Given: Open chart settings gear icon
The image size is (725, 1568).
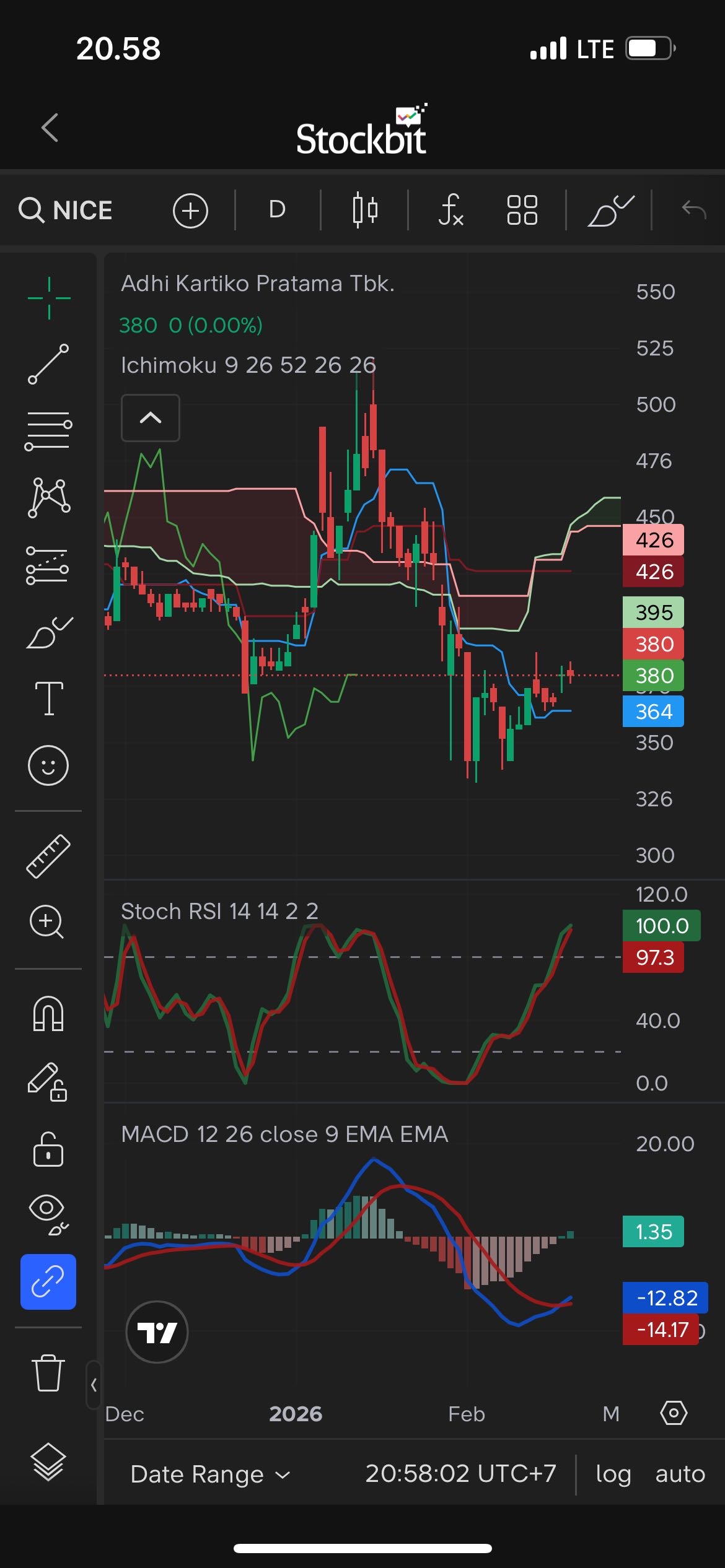Looking at the screenshot, I should [x=674, y=1413].
